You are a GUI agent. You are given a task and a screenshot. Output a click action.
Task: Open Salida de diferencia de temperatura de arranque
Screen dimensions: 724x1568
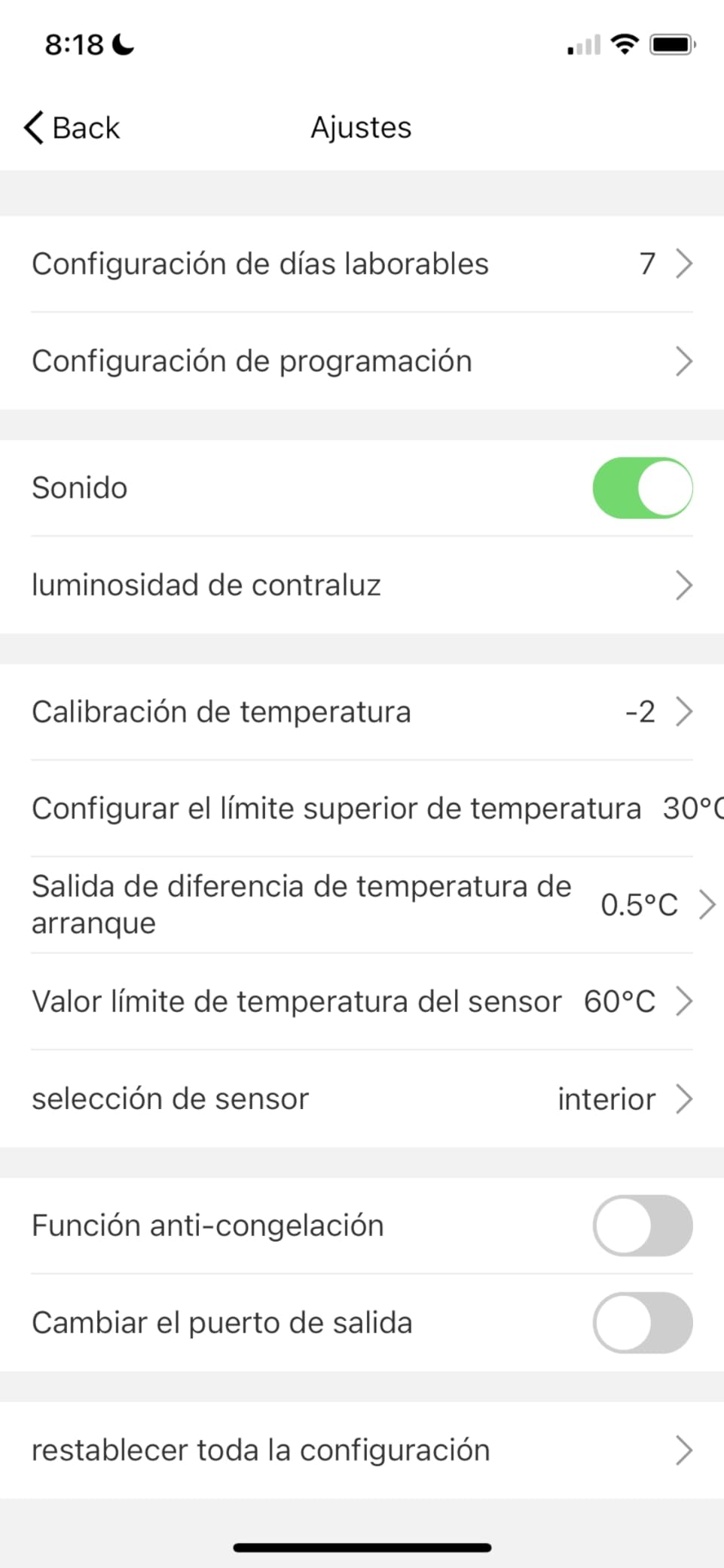pyautogui.click(x=362, y=905)
